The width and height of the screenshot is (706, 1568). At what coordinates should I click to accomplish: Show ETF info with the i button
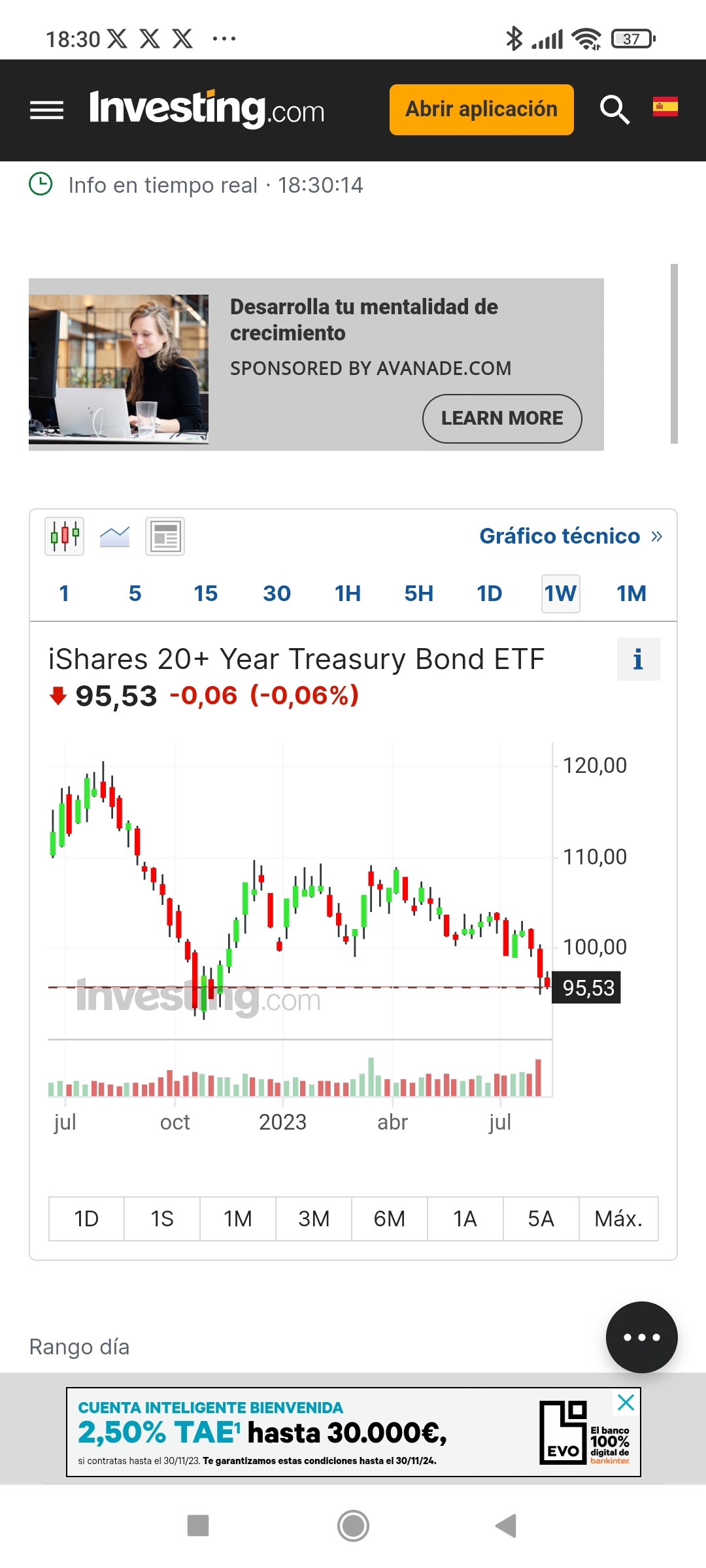click(x=638, y=659)
